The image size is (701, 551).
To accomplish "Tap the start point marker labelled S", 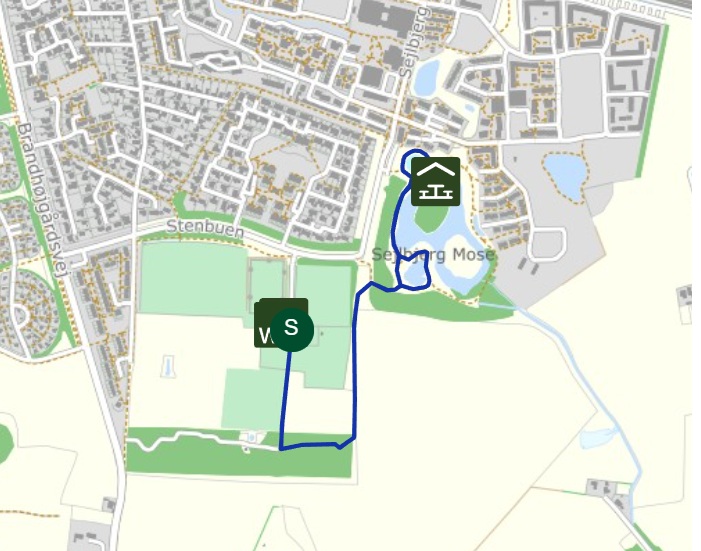I will click(291, 328).
